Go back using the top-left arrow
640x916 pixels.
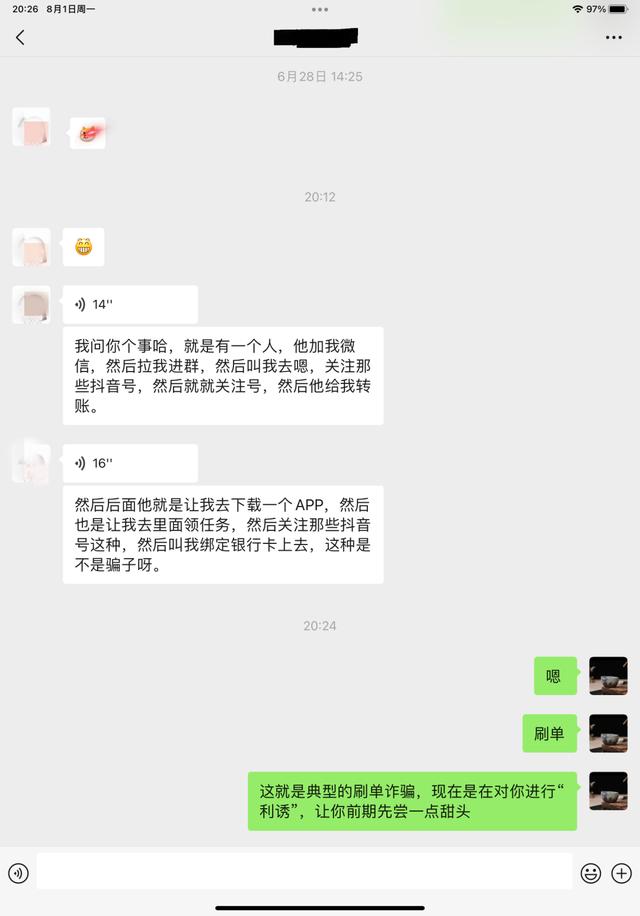pos(20,38)
